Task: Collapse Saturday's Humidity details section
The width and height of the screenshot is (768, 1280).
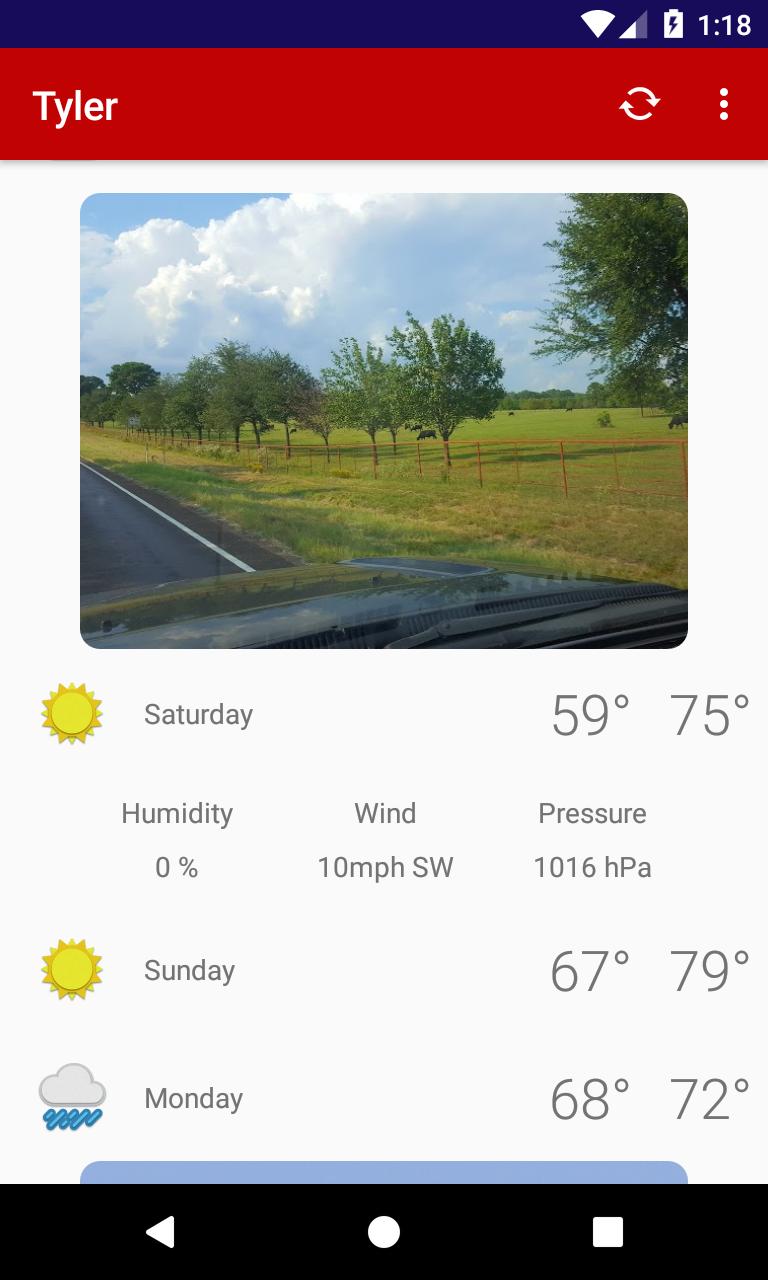Action: coord(384,840)
